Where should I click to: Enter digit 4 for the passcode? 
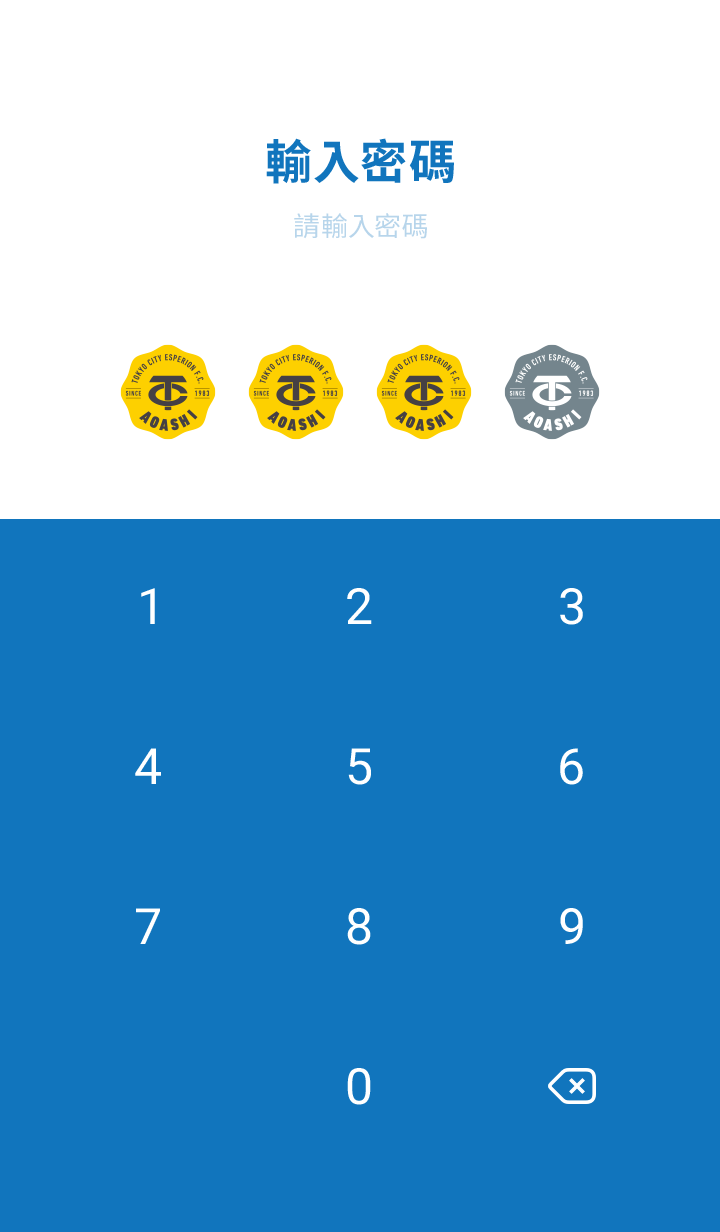pos(149,767)
